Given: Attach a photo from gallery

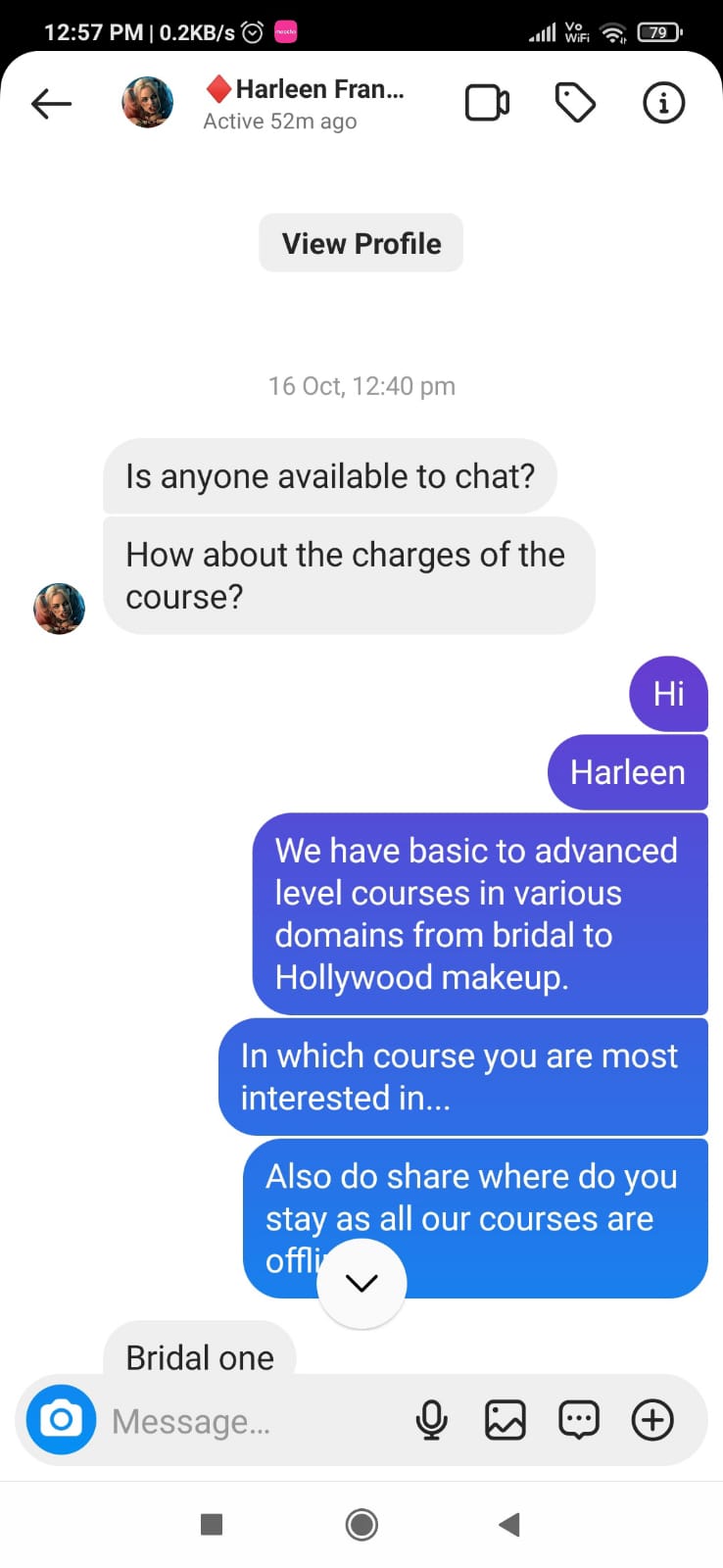Looking at the screenshot, I should point(506,1419).
